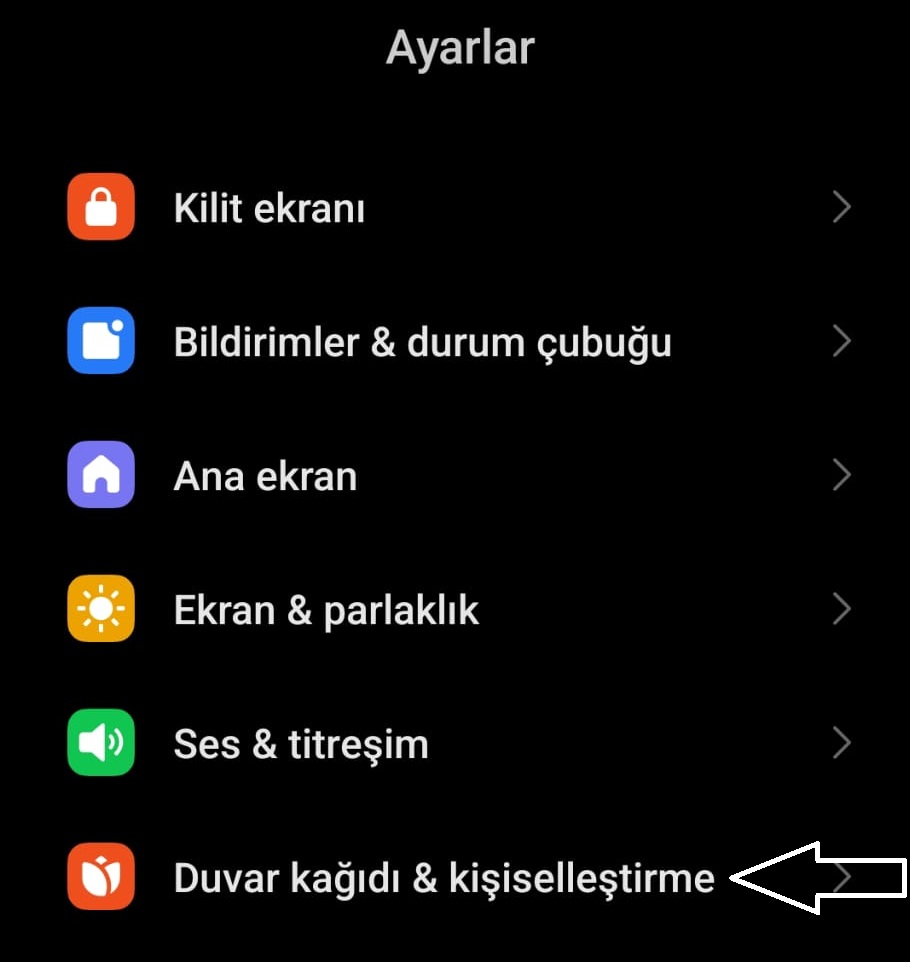Select the Ses & titreşim speaker icon
Viewport: 910px width, 962px height.
[x=100, y=743]
